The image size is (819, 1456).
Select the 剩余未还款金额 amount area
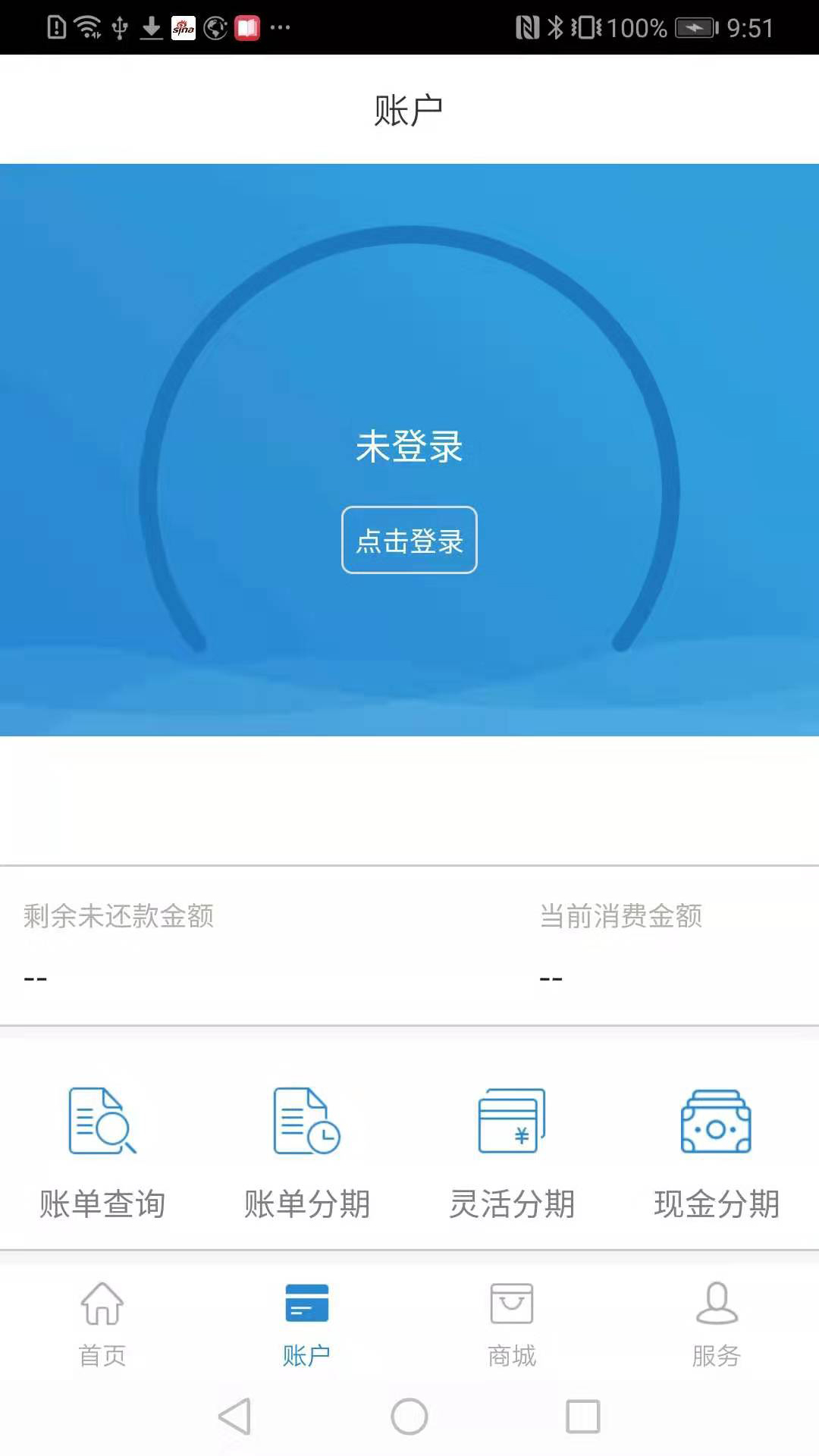(x=33, y=977)
